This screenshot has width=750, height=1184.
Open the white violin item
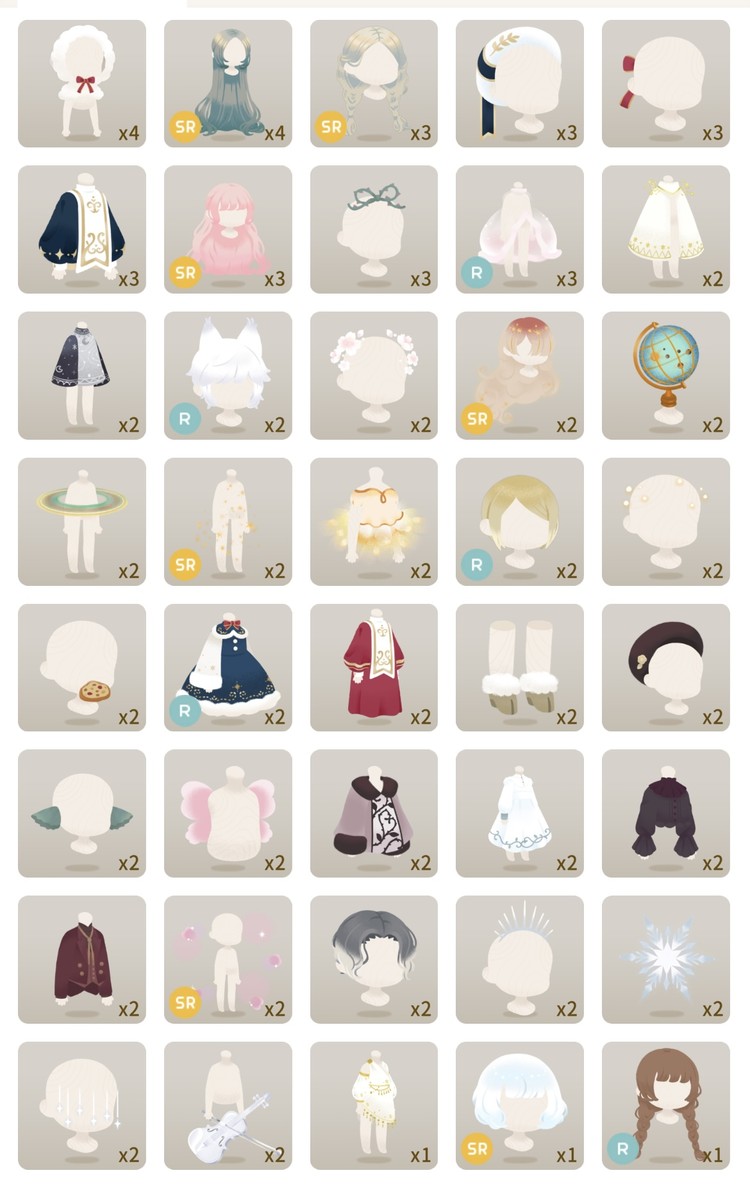(228, 1105)
